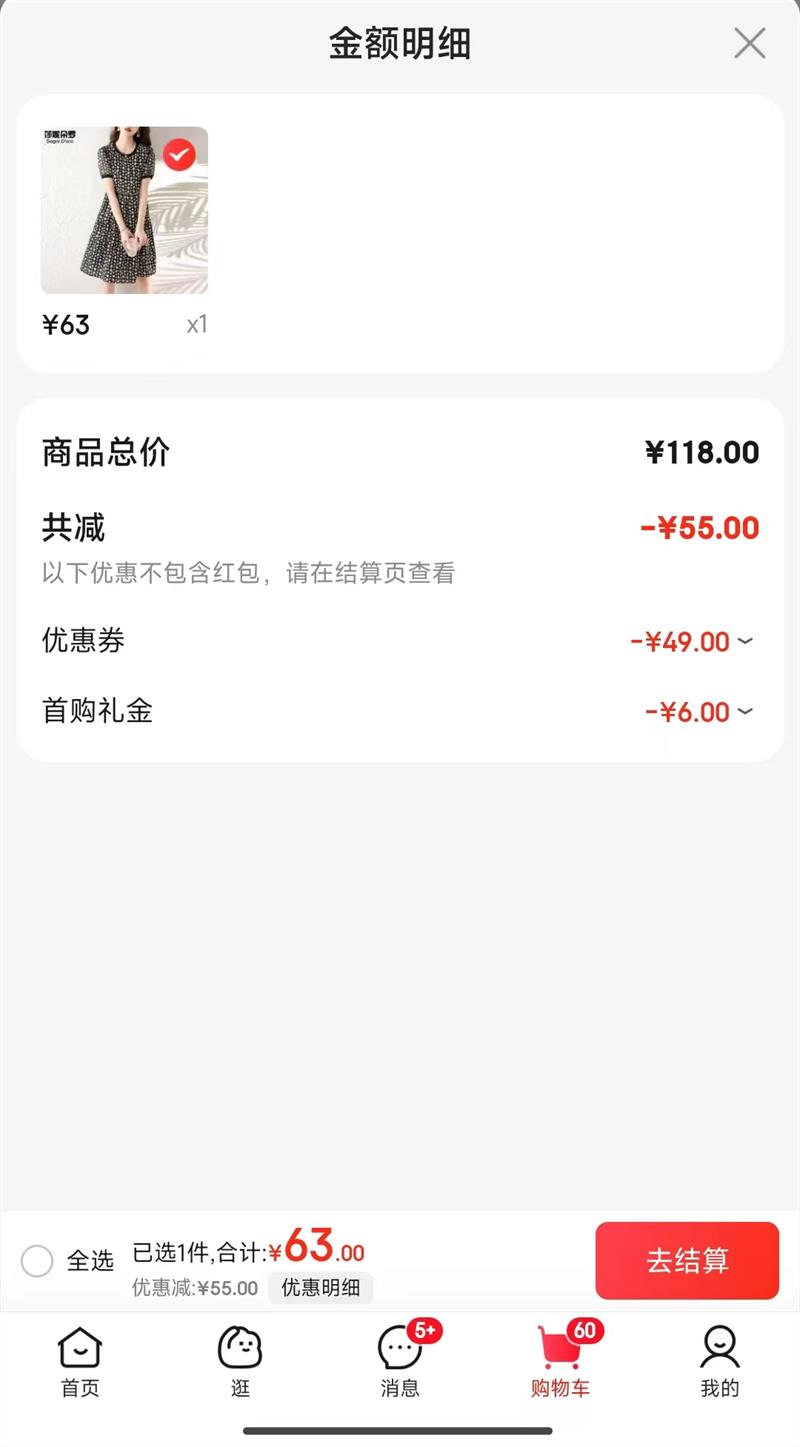Close the 金额明细 panel
Image resolution: width=800 pixels, height=1447 pixels.
(x=749, y=43)
